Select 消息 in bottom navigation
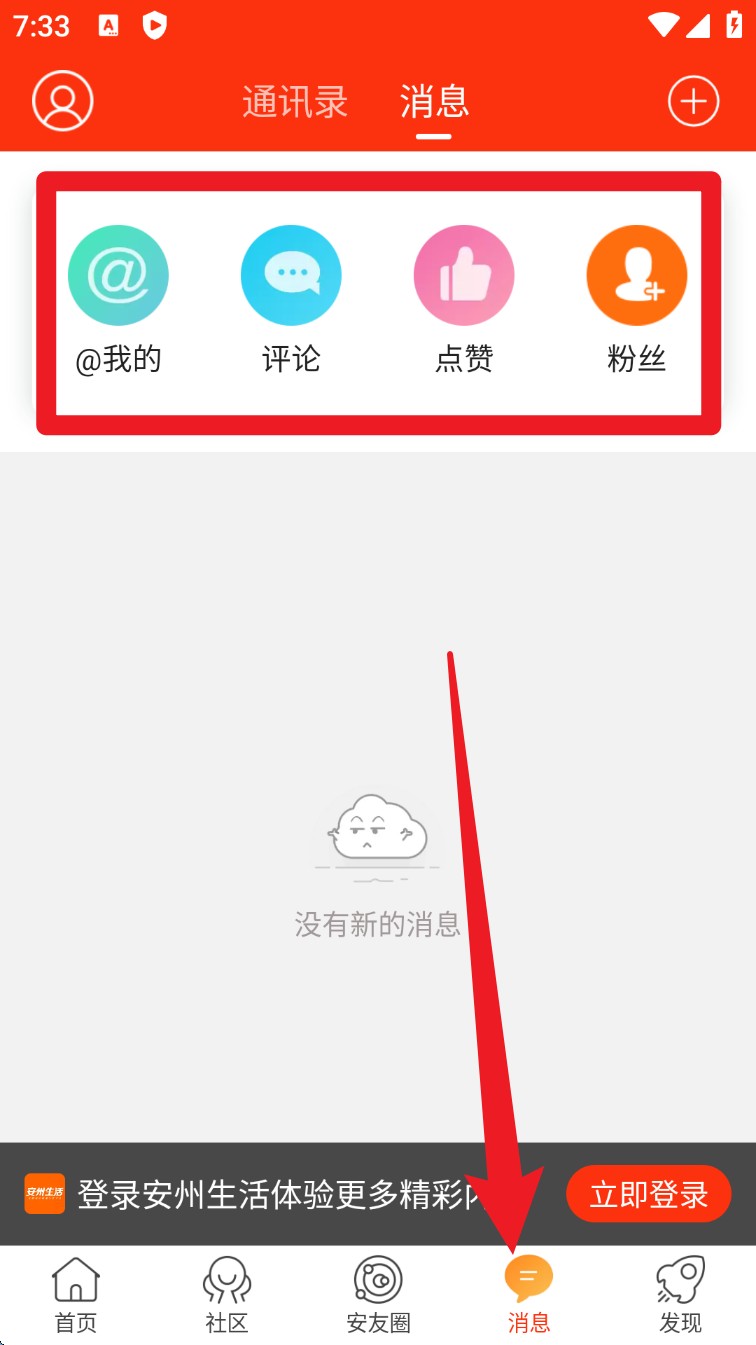 pyautogui.click(x=529, y=1295)
